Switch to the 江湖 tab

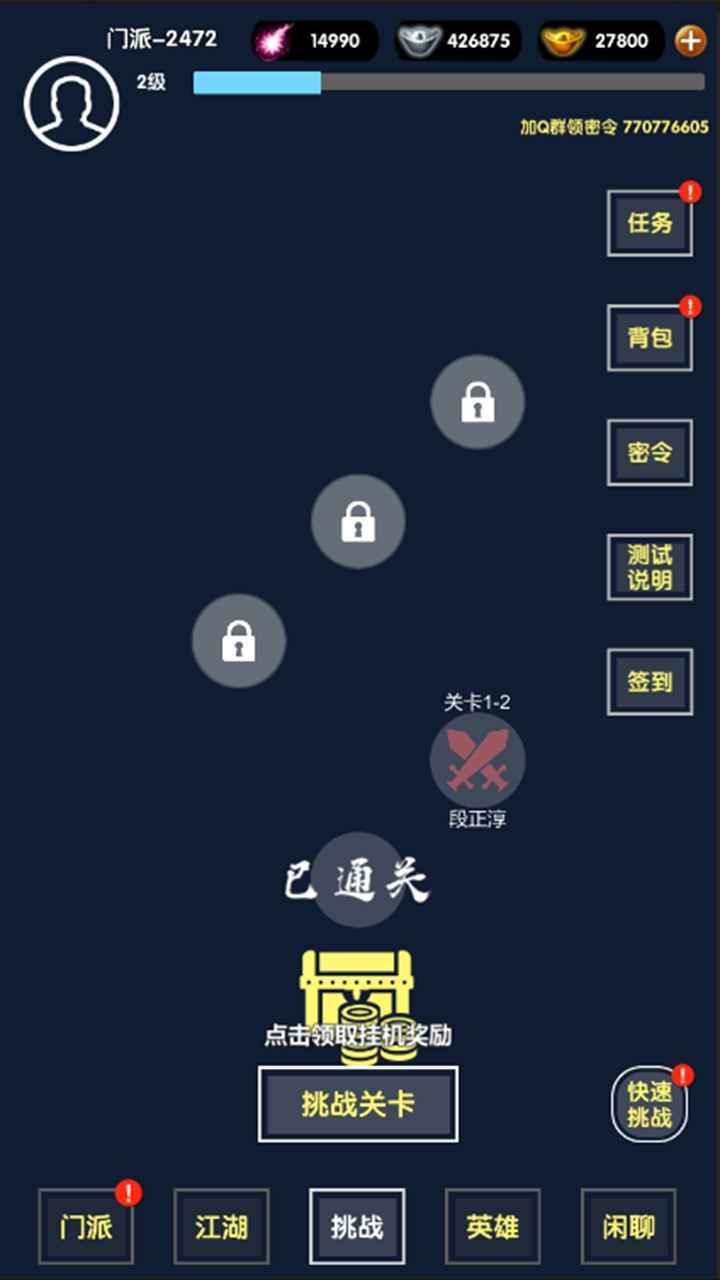click(221, 1226)
